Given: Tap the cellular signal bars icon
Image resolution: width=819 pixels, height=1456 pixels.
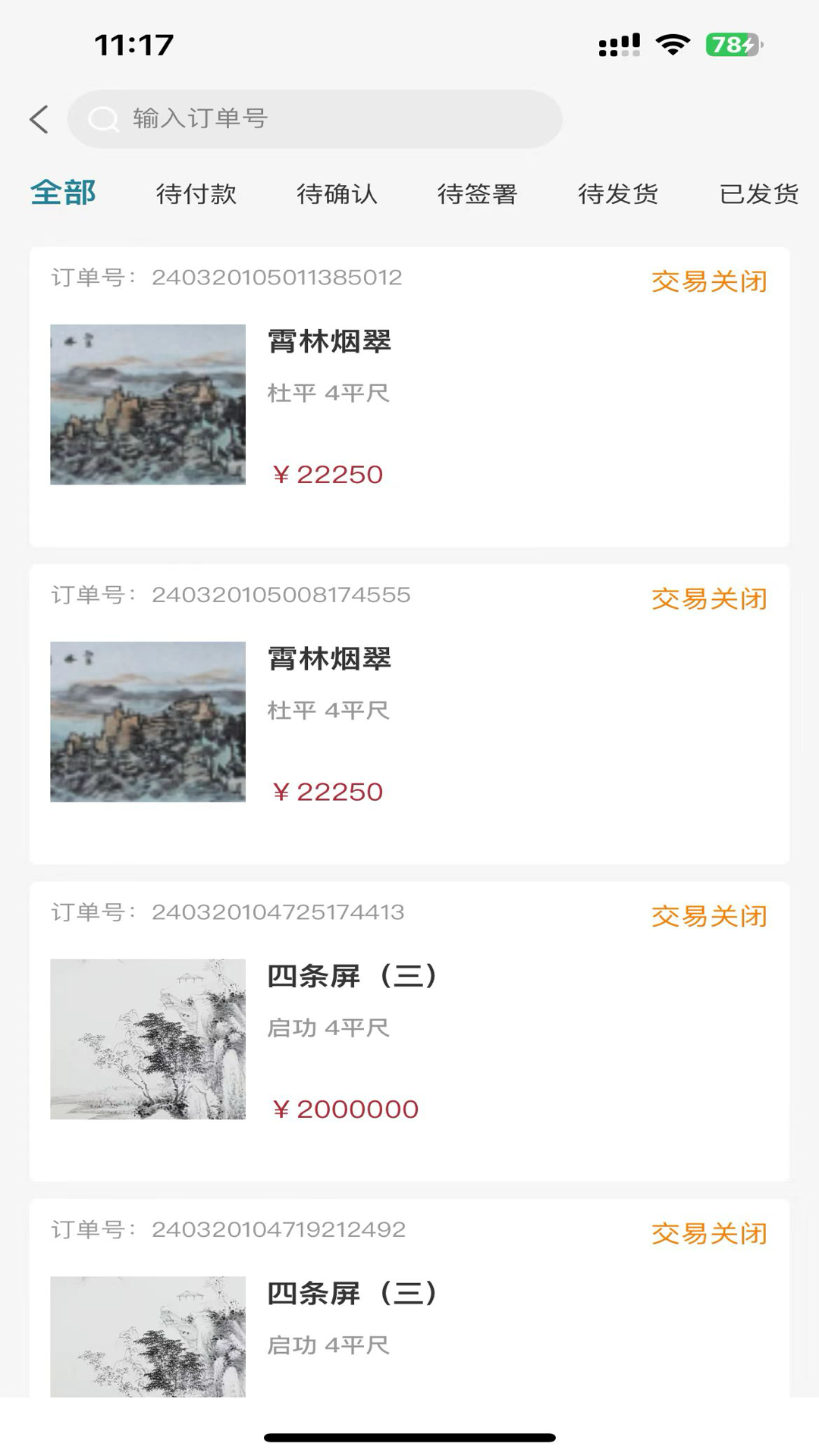Looking at the screenshot, I should pos(617,45).
